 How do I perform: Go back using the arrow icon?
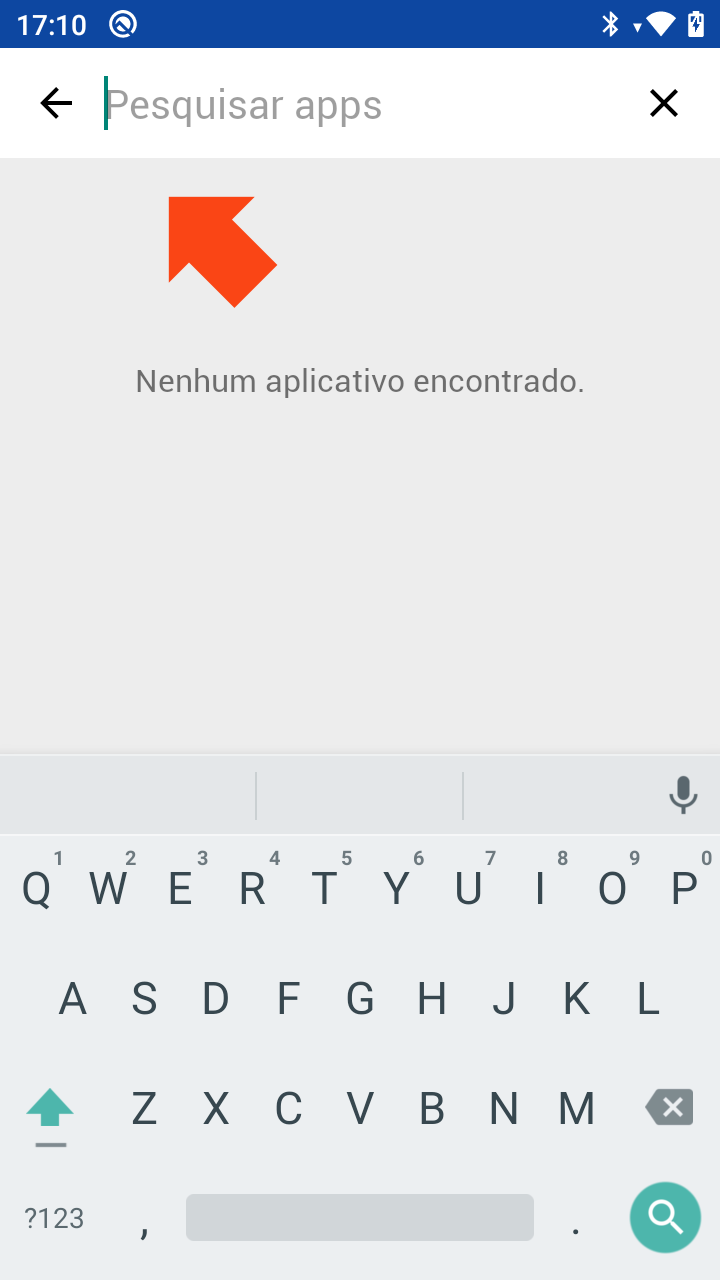(56, 103)
